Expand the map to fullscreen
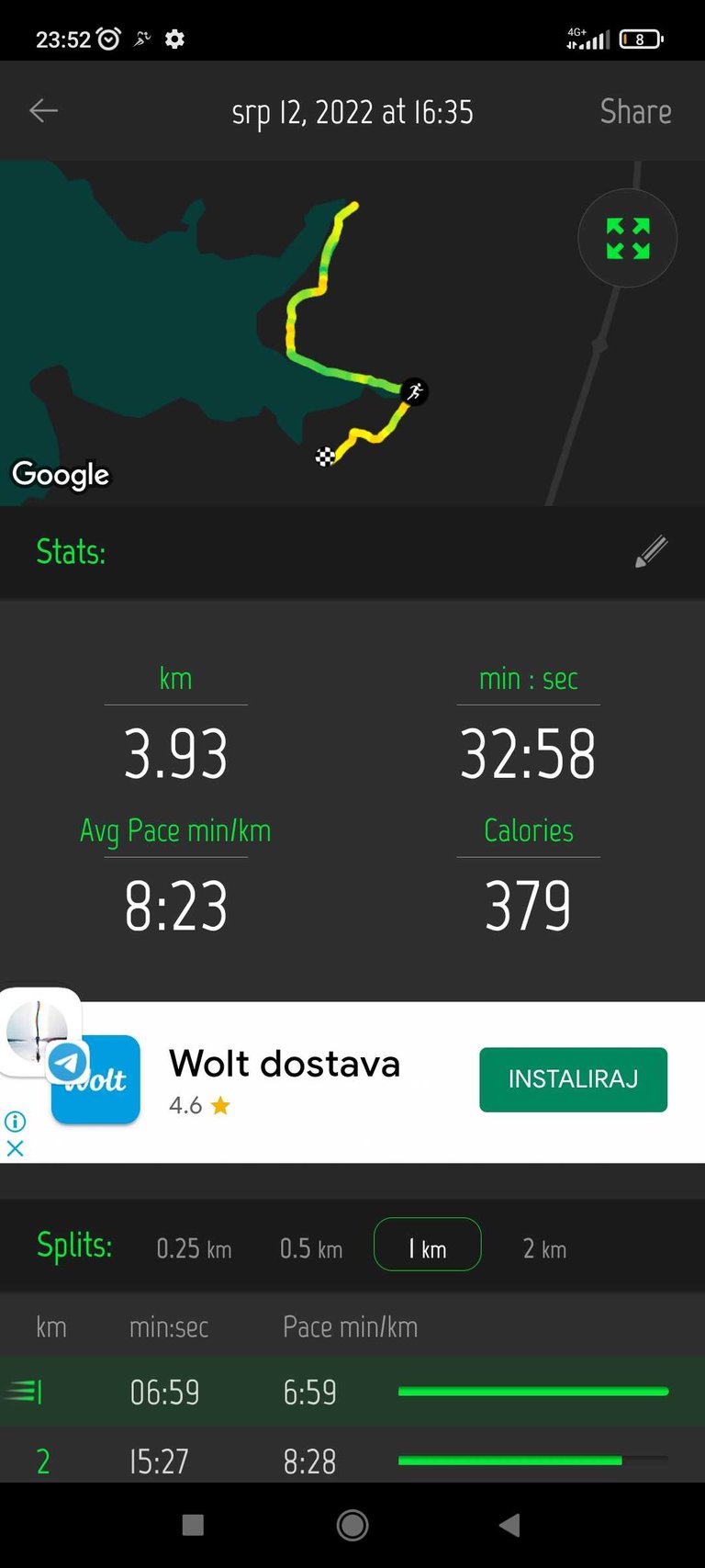 (628, 239)
